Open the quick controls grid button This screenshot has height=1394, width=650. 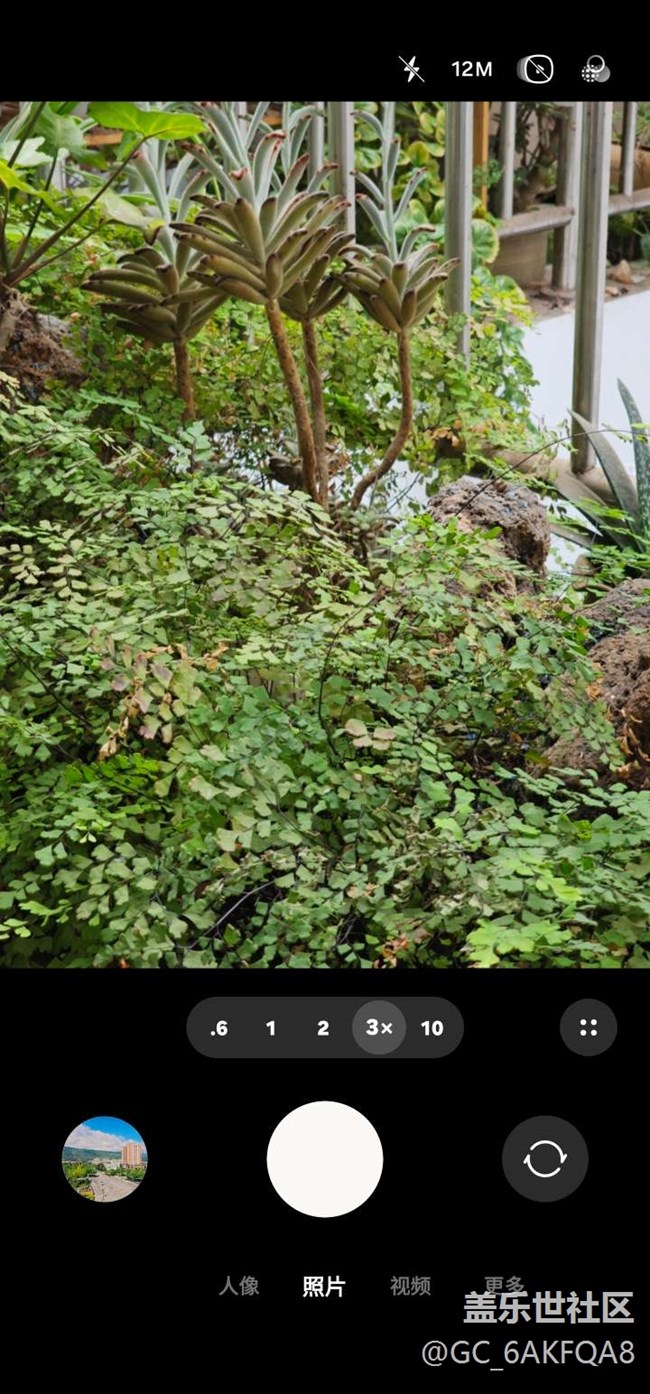588,1028
